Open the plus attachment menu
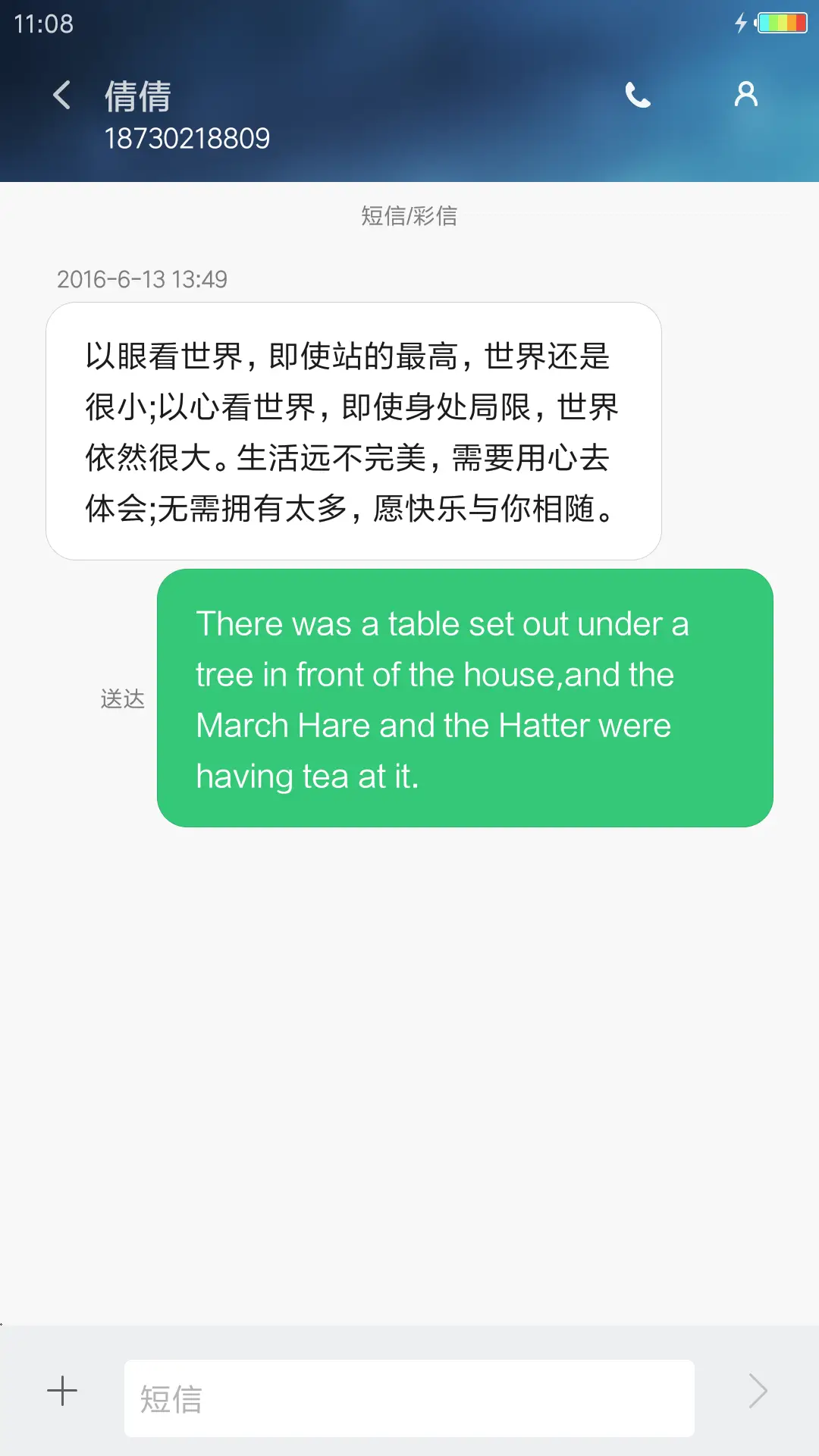 (62, 1392)
